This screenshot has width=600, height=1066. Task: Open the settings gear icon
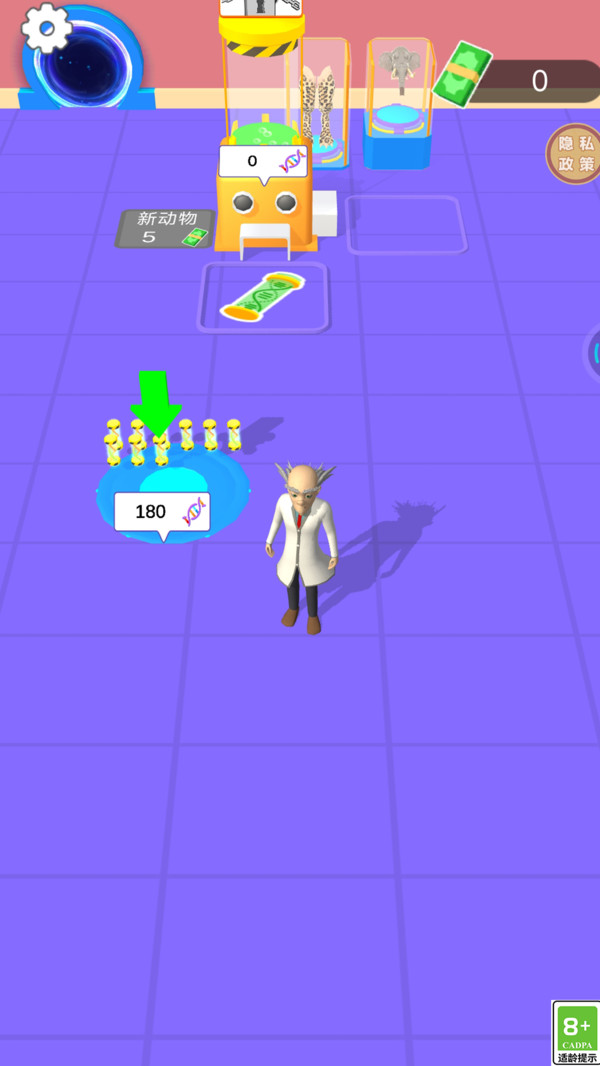(x=45, y=28)
